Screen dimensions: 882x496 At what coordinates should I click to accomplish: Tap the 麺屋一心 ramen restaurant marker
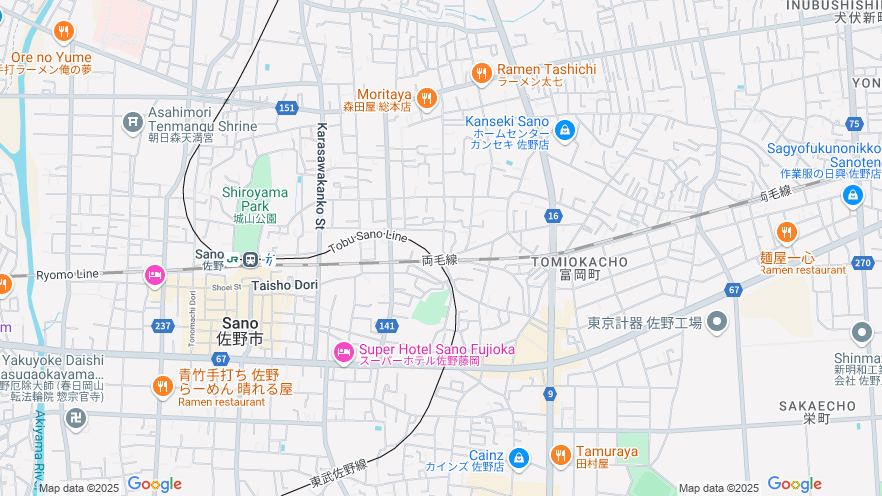[x=787, y=233]
